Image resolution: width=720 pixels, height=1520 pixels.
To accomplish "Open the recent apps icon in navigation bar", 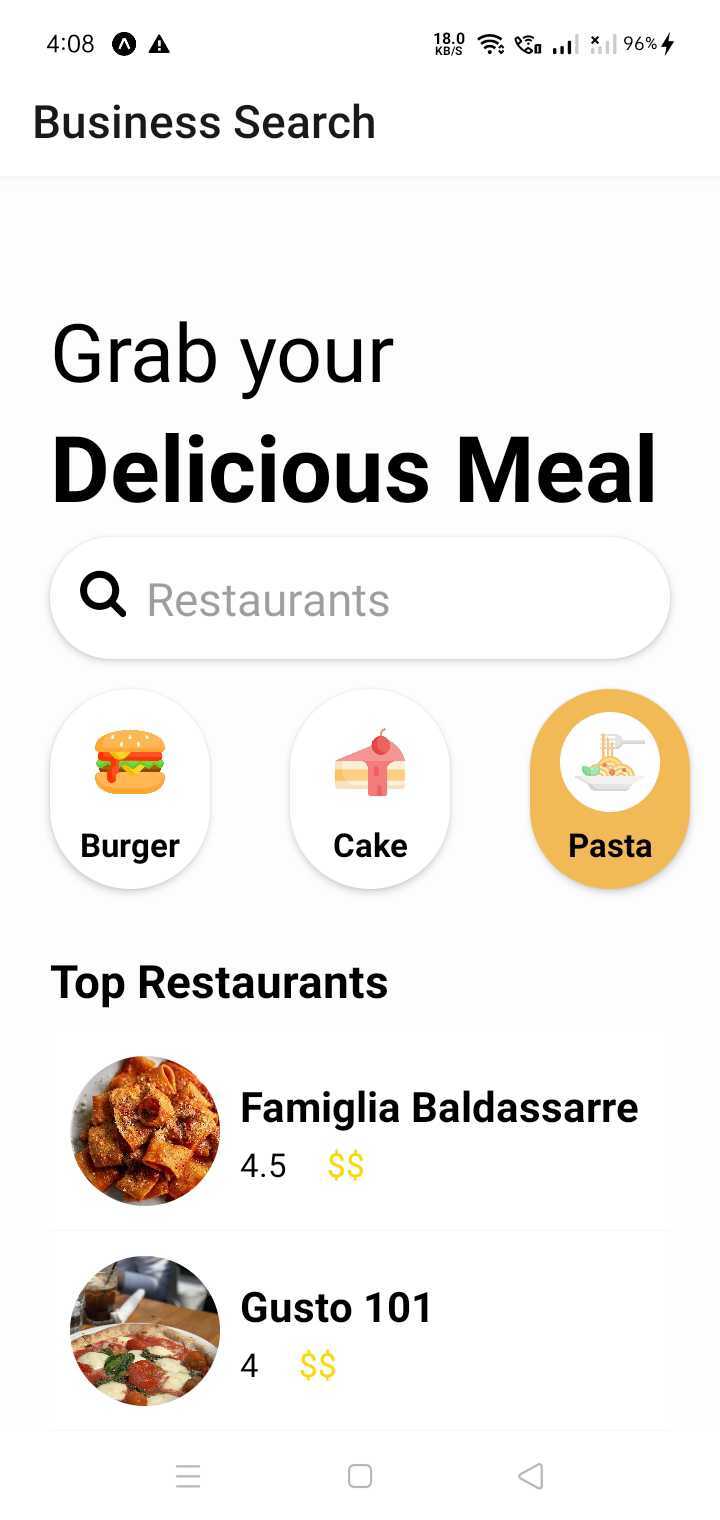I will tap(188, 1475).
